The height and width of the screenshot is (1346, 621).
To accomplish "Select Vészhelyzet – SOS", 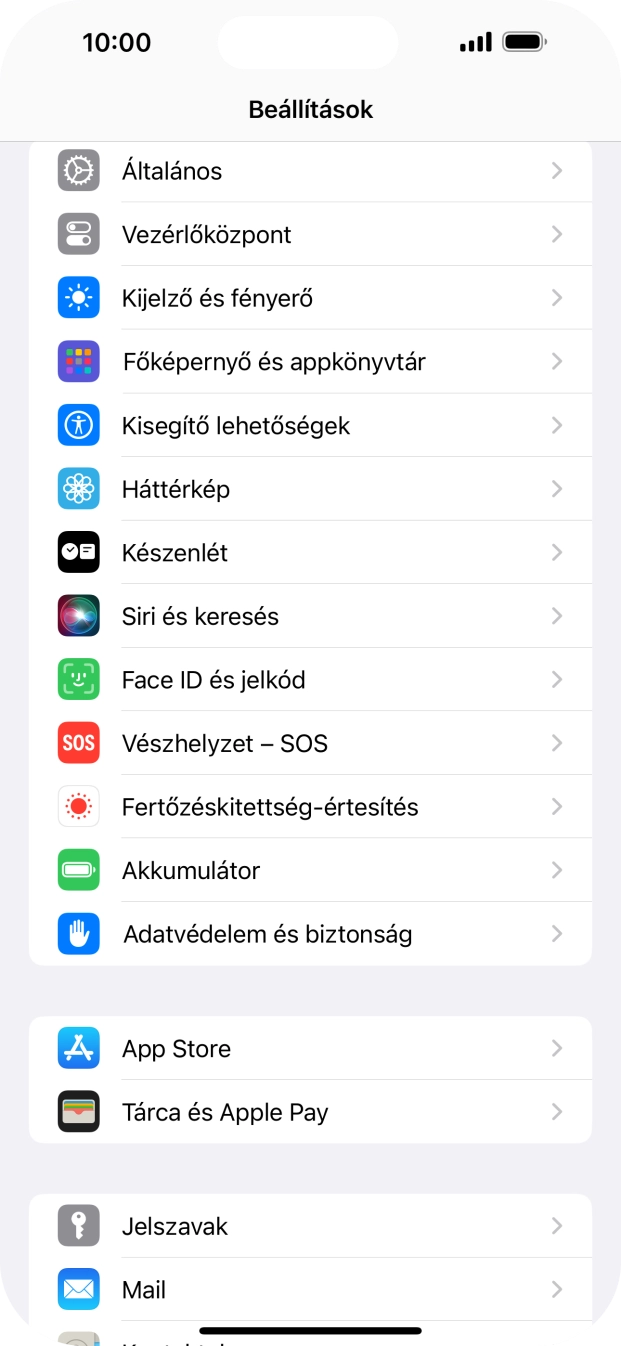I will tap(310, 744).
